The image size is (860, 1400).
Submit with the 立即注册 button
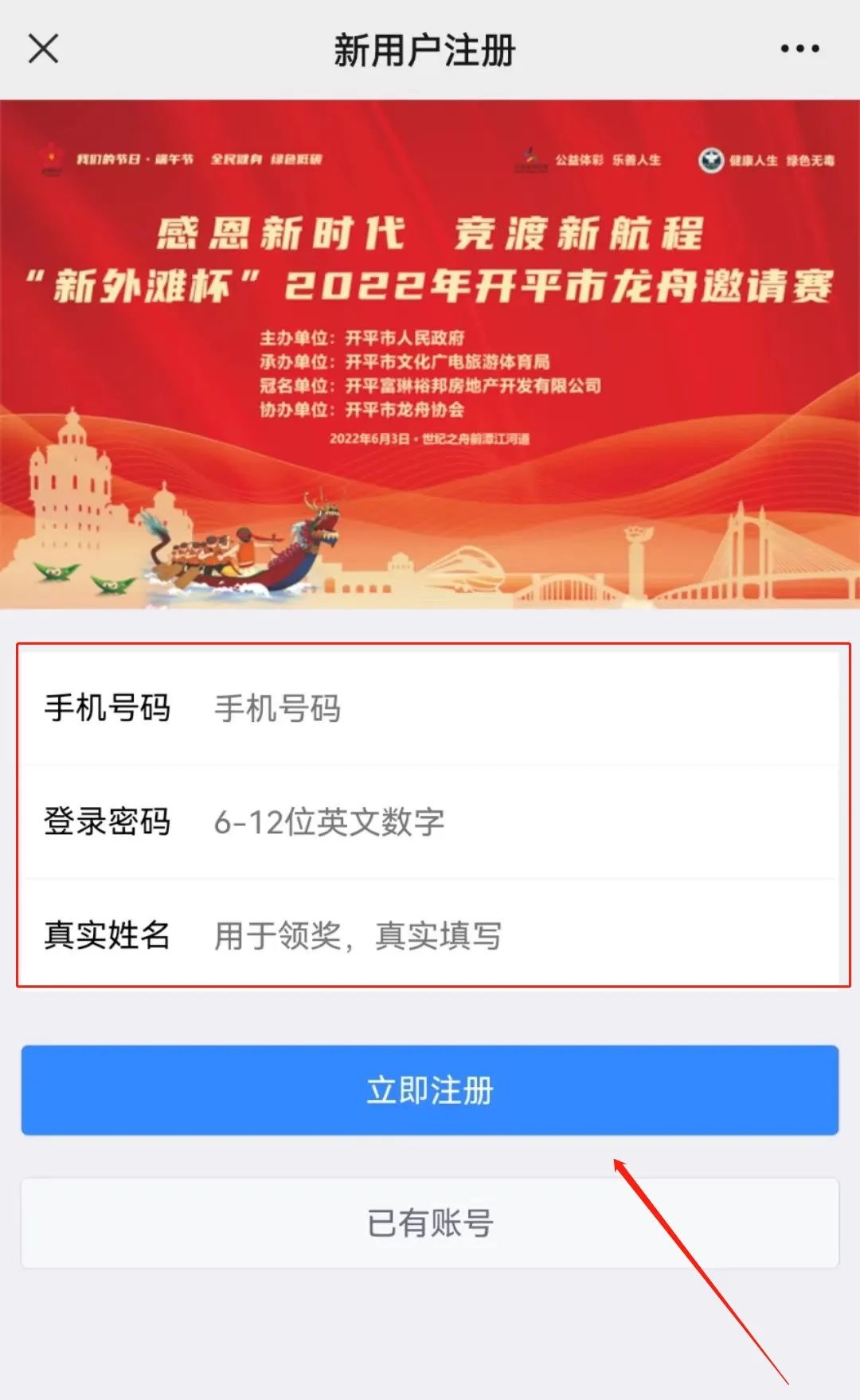click(x=430, y=1090)
